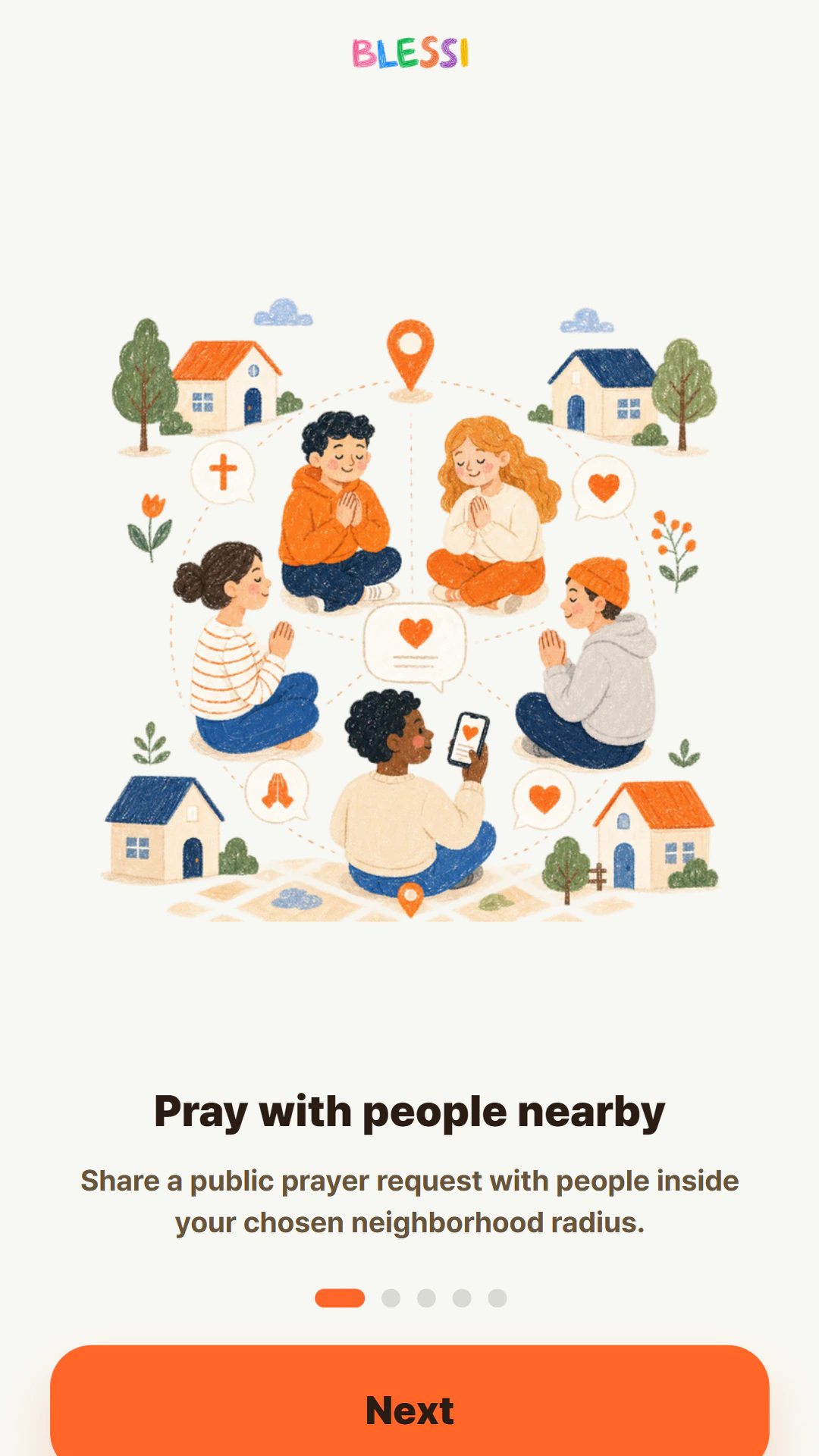Select the third page indicator dot
The height and width of the screenshot is (1456, 819).
pyautogui.click(x=426, y=1298)
